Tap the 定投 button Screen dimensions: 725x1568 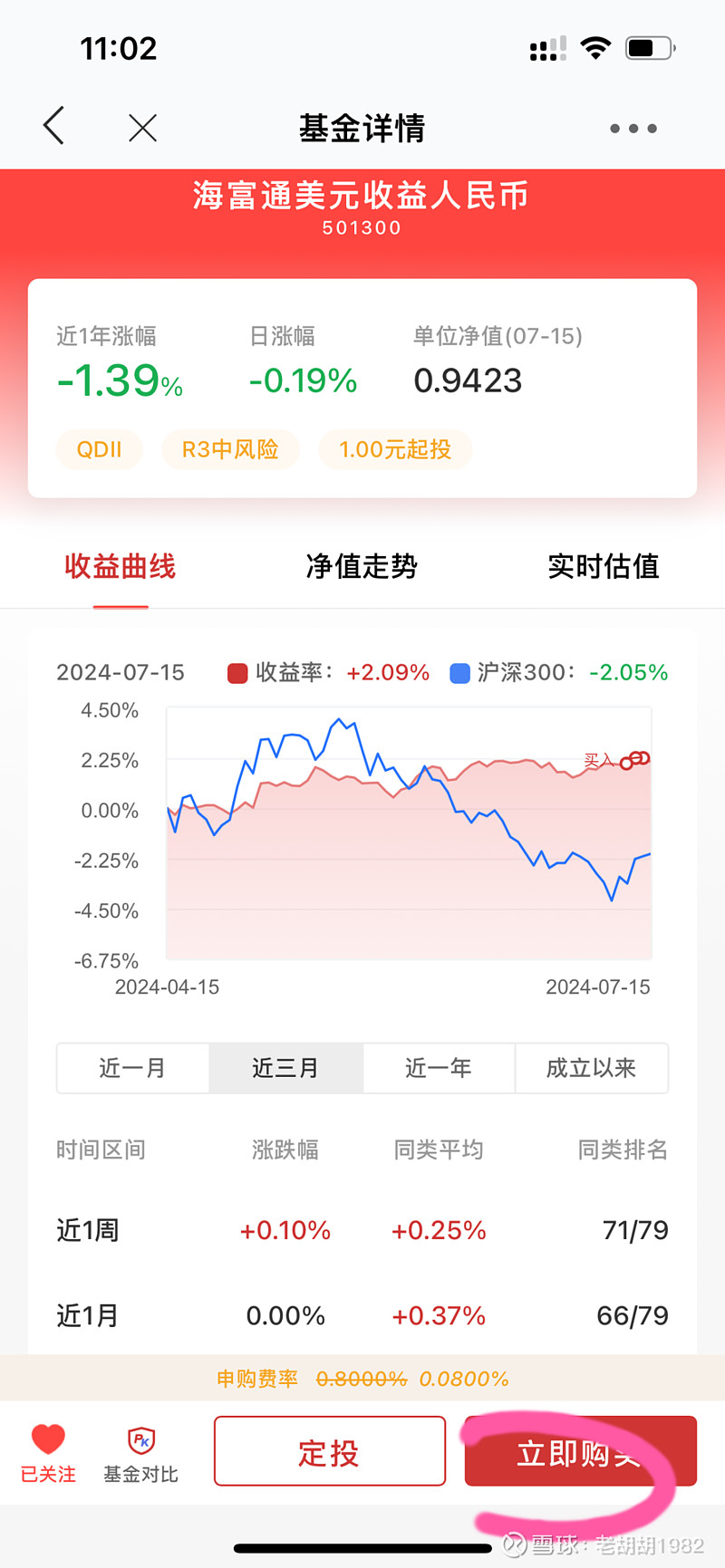click(330, 1451)
